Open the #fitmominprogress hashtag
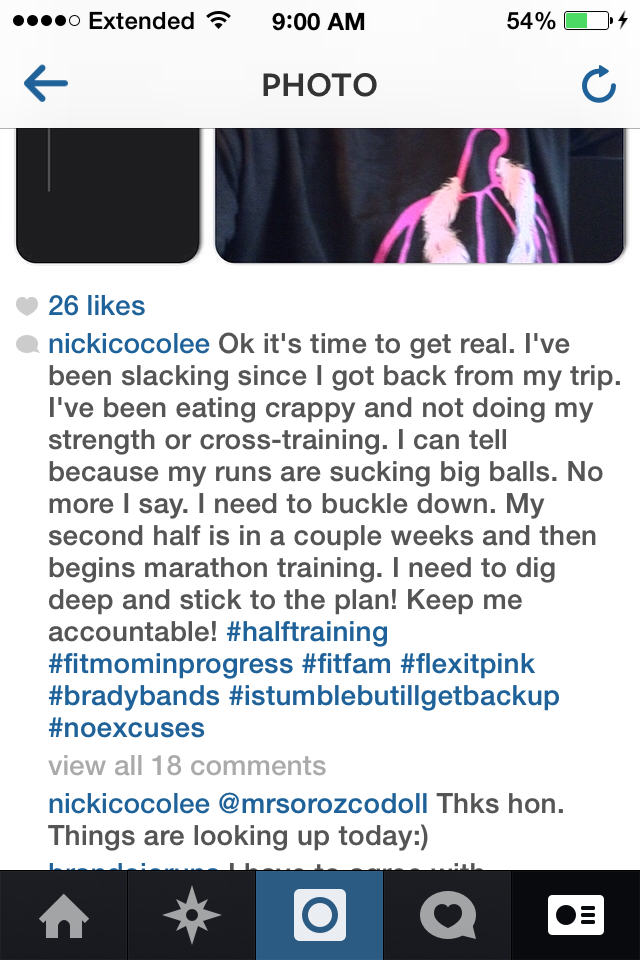Image resolution: width=640 pixels, height=960 pixels. point(170,664)
